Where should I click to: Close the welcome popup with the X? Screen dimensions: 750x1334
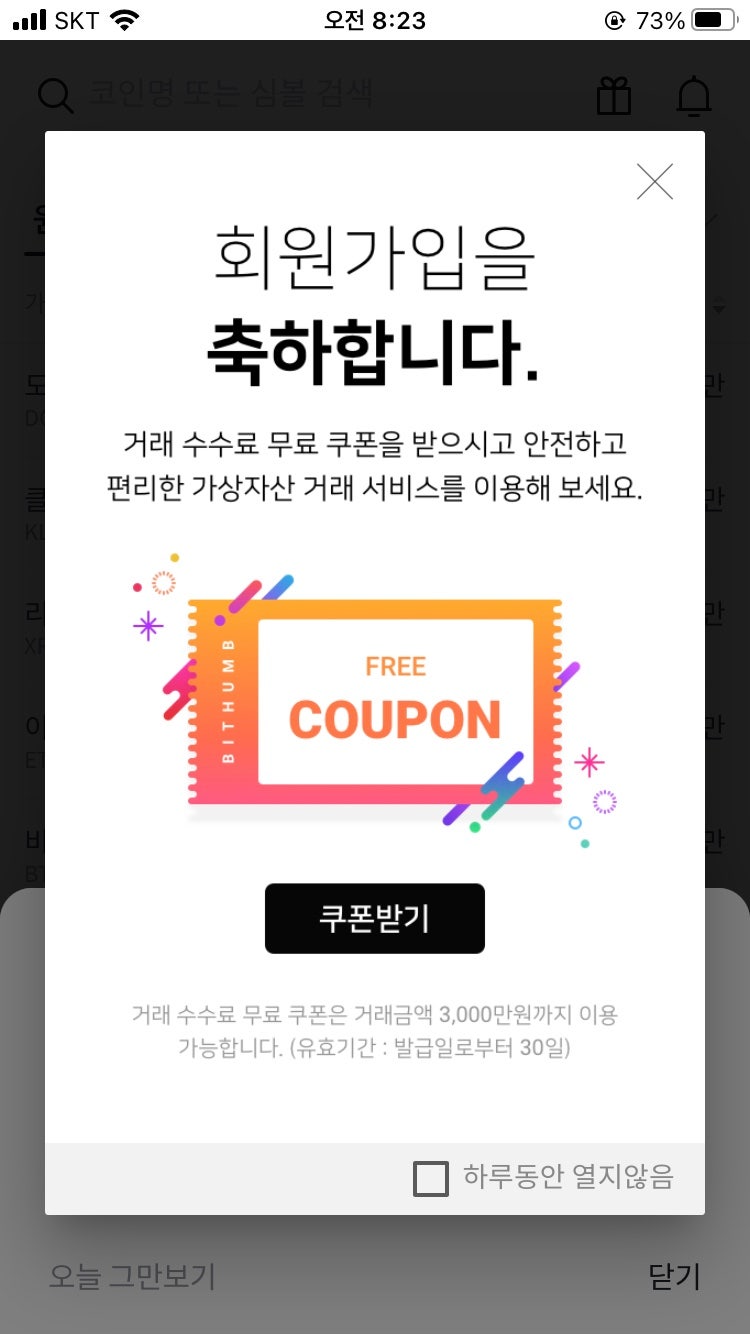click(x=655, y=182)
